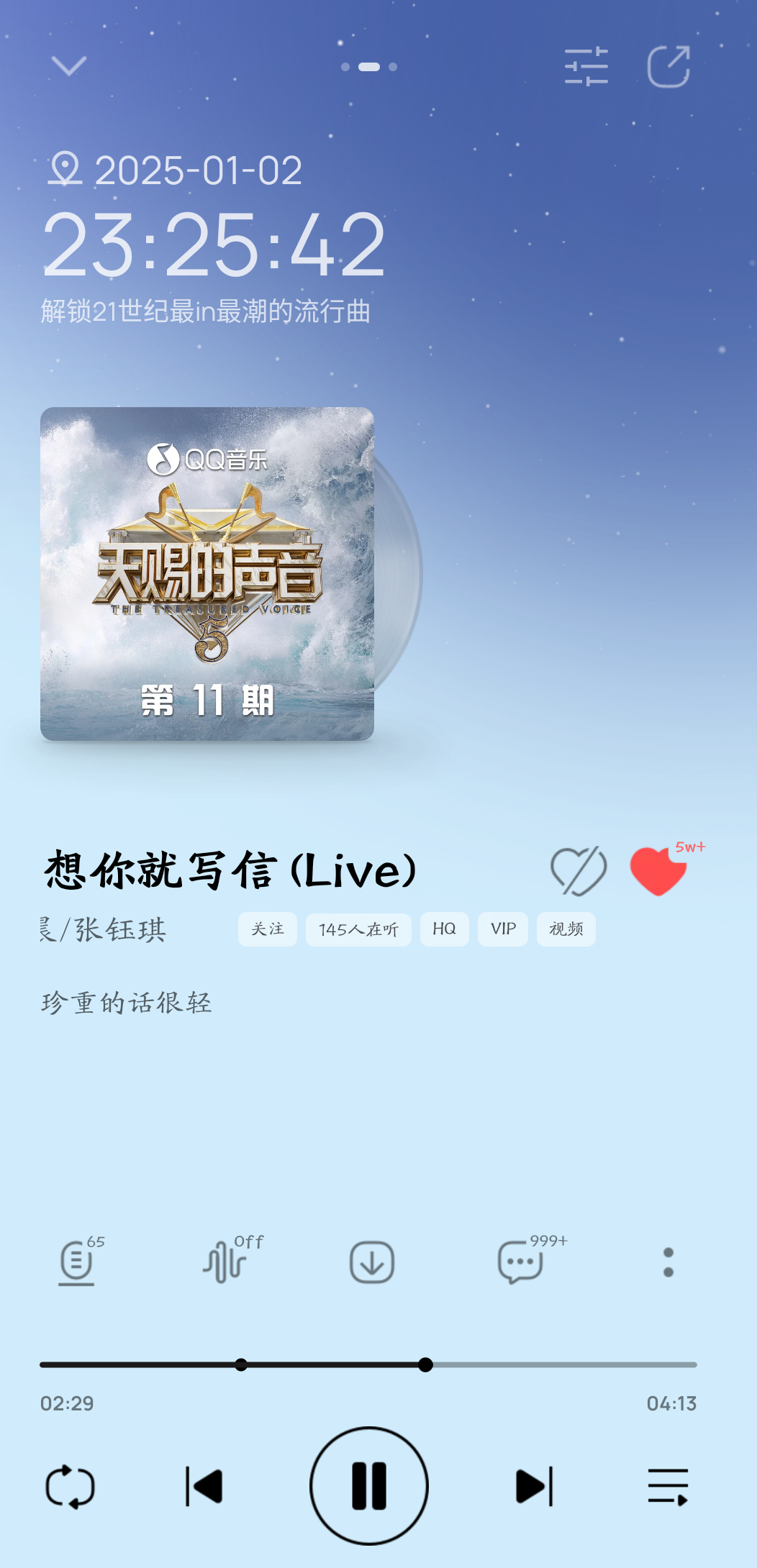757x1568 pixels.
Task: Share the current song
Action: pyautogui.click(x=669, y=67)
